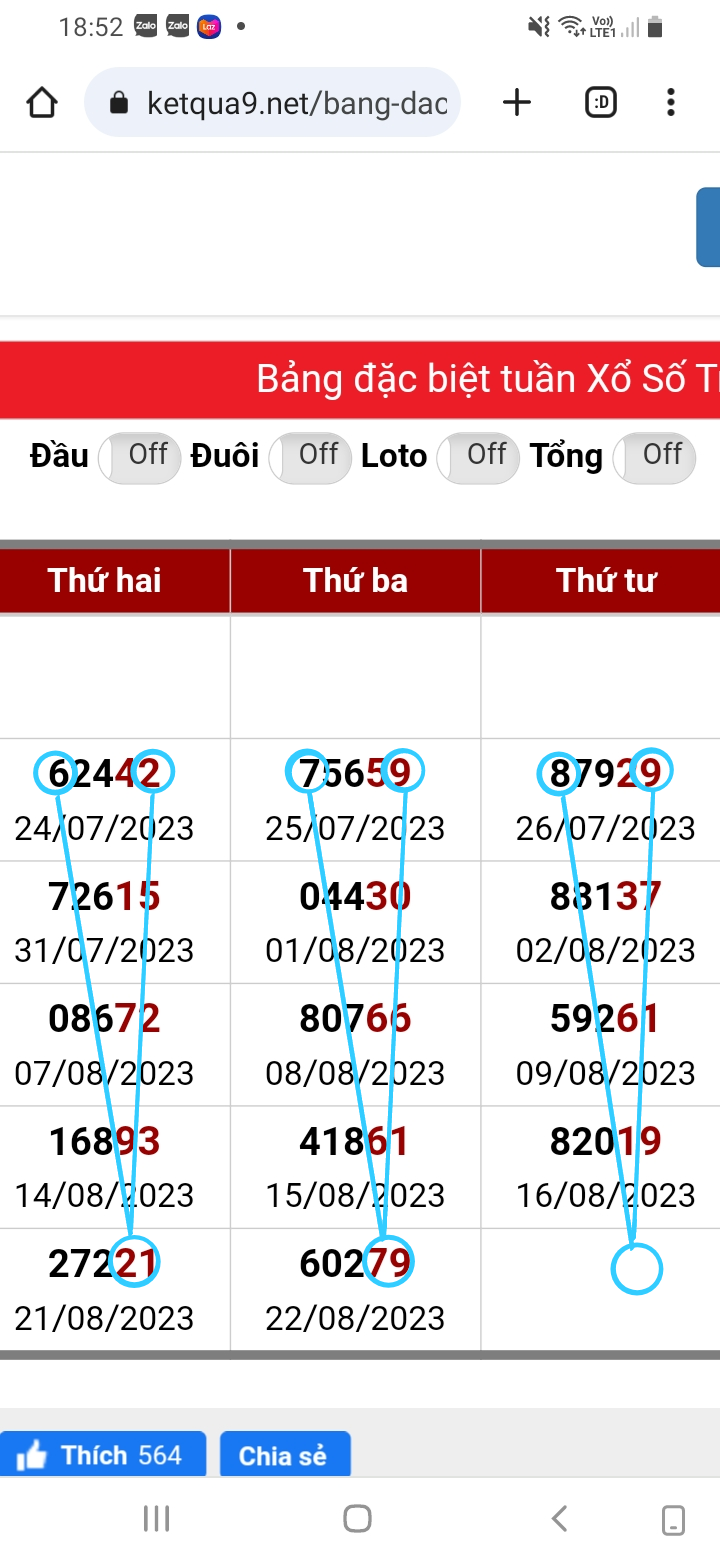Switch on the Tổng toggle

(x=653, y=457)
